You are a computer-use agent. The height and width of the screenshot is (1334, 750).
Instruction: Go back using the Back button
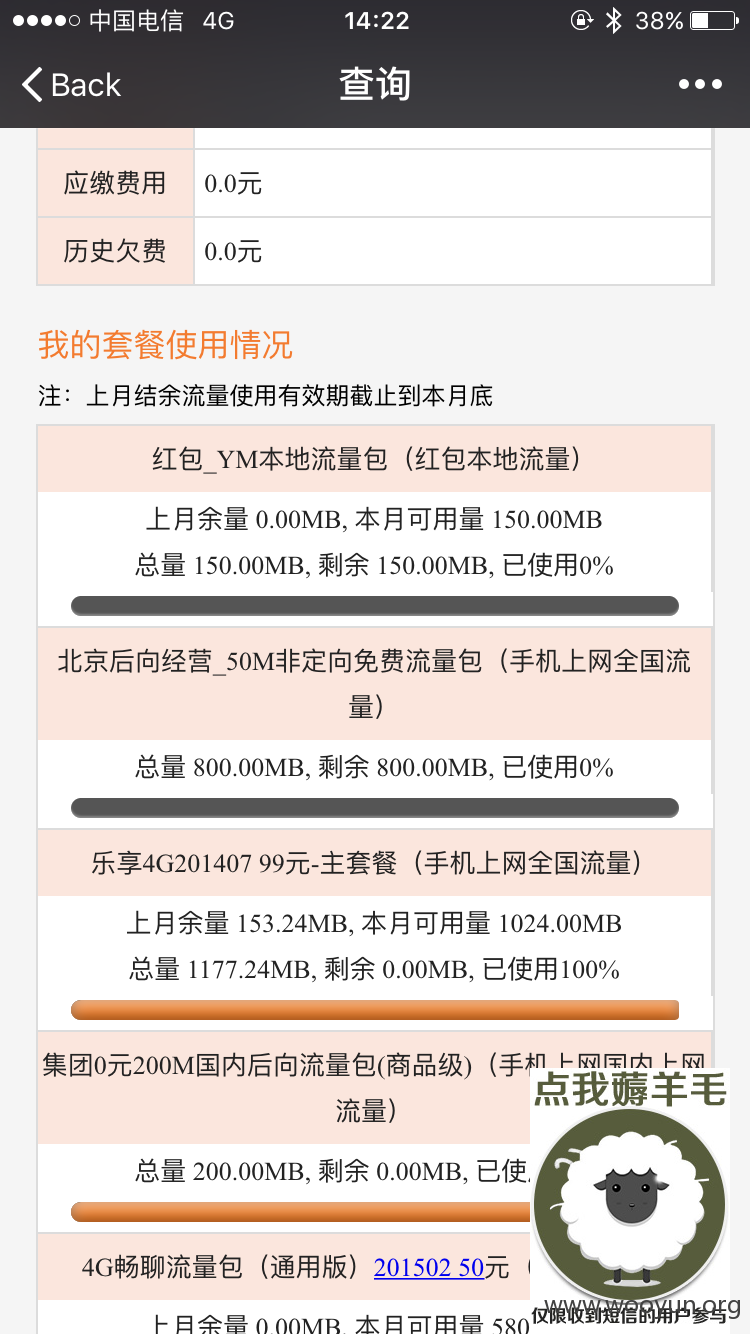[x=71, y=85]
